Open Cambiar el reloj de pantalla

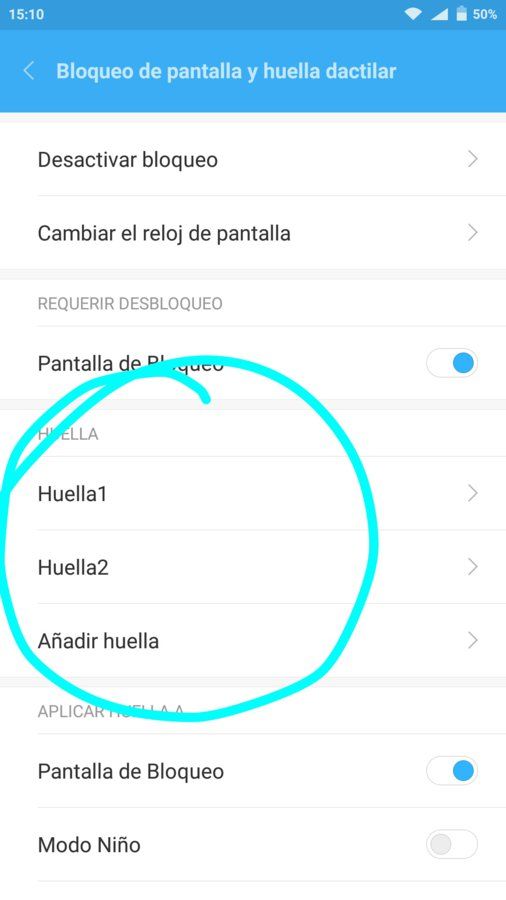(x=253, y=232)
